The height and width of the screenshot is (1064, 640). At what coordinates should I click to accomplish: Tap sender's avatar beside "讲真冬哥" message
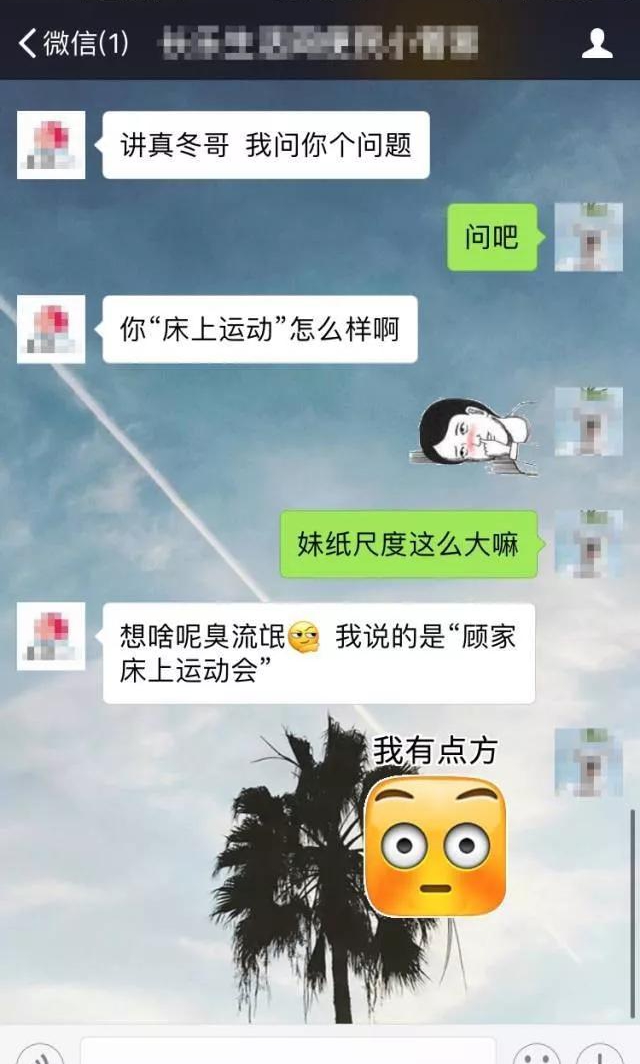tap(51, 145)
